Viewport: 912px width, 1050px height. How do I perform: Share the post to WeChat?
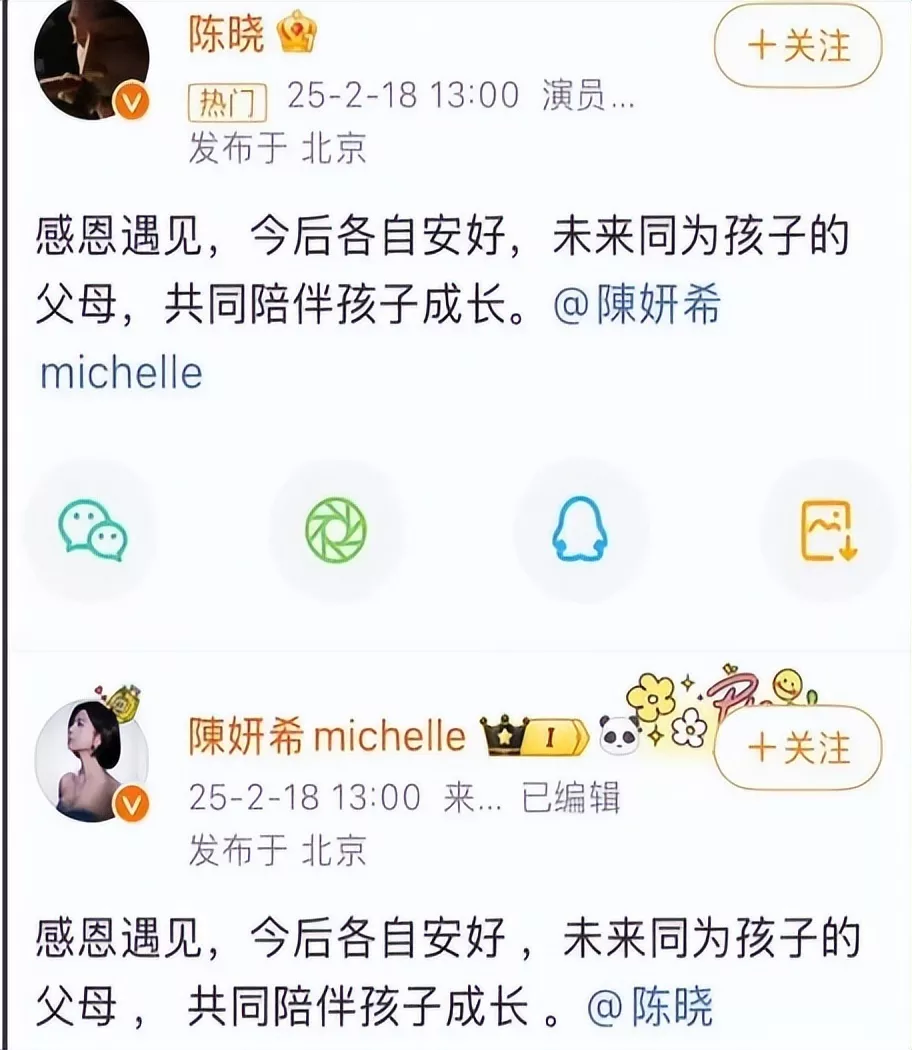(93, 529)
